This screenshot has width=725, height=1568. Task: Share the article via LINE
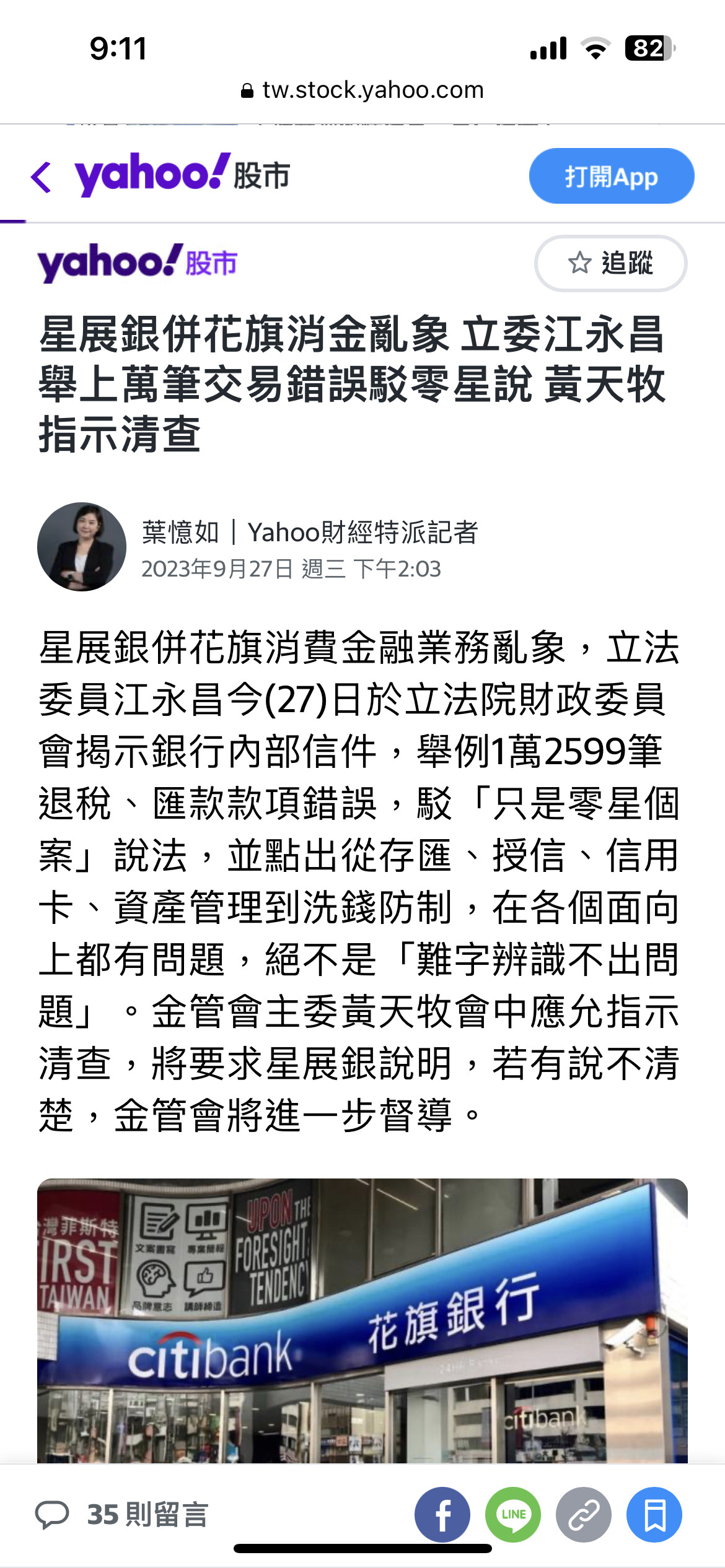point(513,1515)
